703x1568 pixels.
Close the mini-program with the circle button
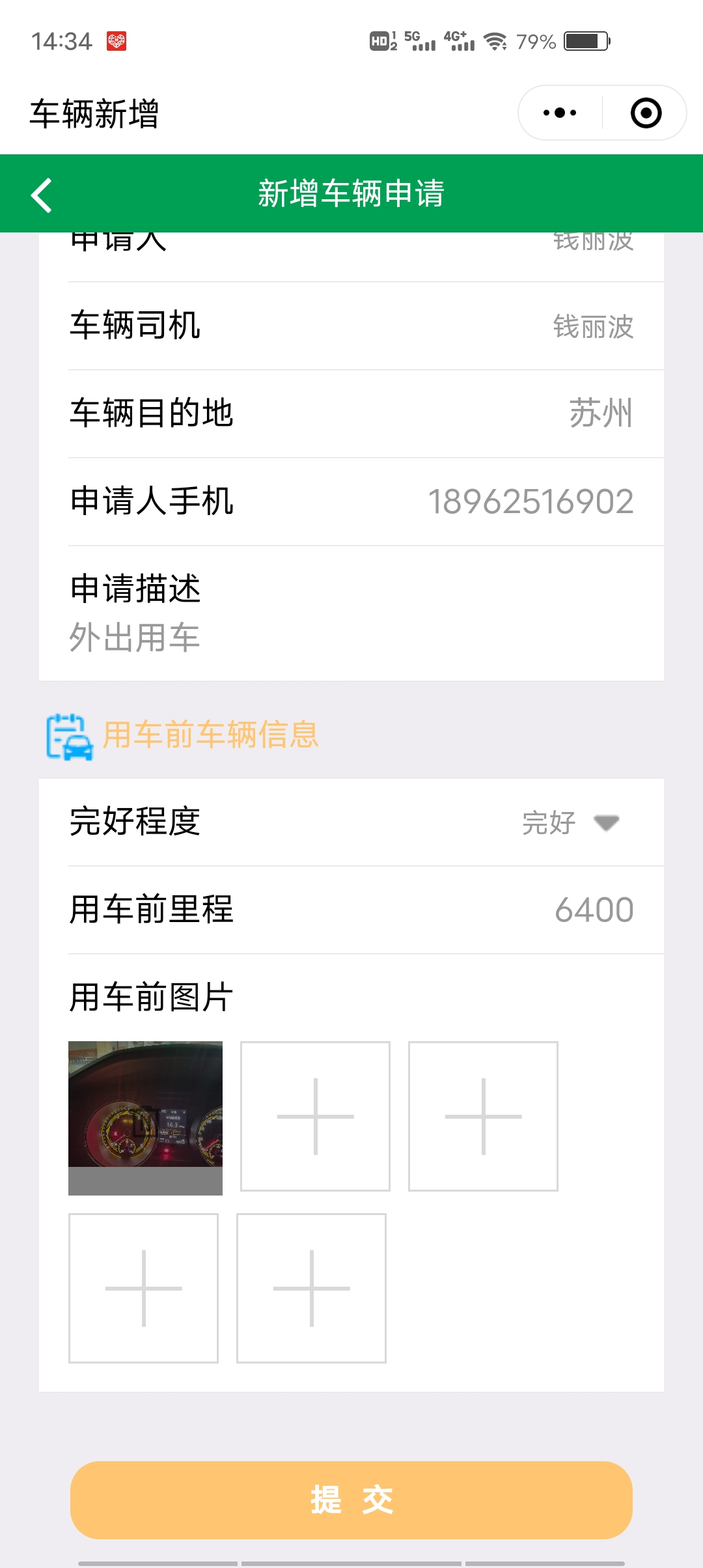pyautogui.click(x=646, y=113)
